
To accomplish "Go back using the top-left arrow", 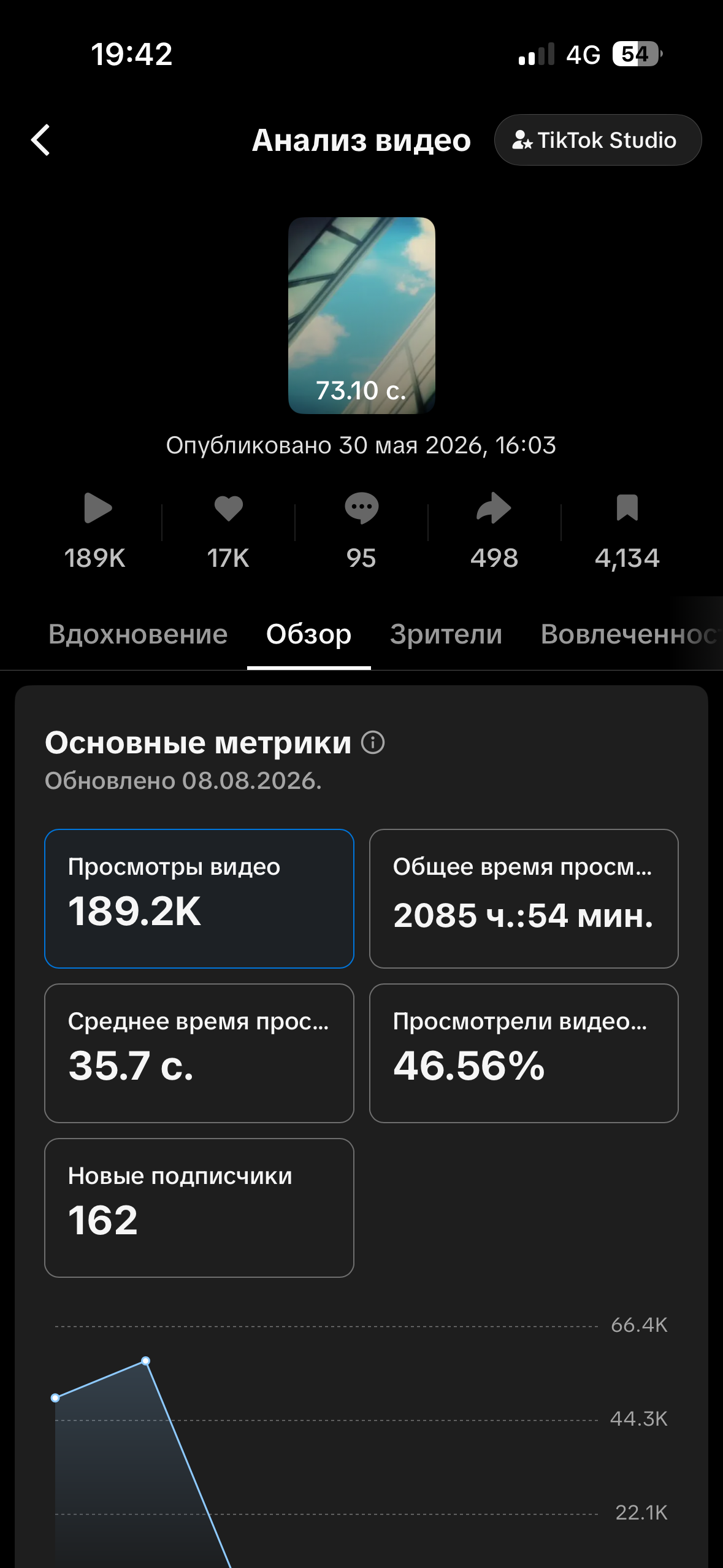I will (x=40, y=140).
